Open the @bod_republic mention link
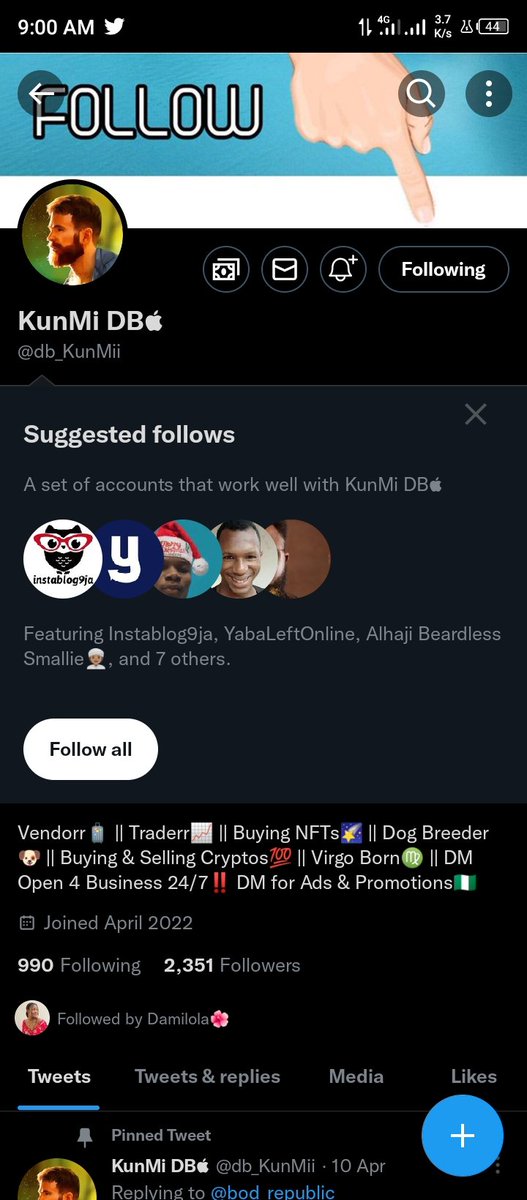The height and width of the screenshot is (1200, 527). pyautogui.click(x=272, y=1192)
